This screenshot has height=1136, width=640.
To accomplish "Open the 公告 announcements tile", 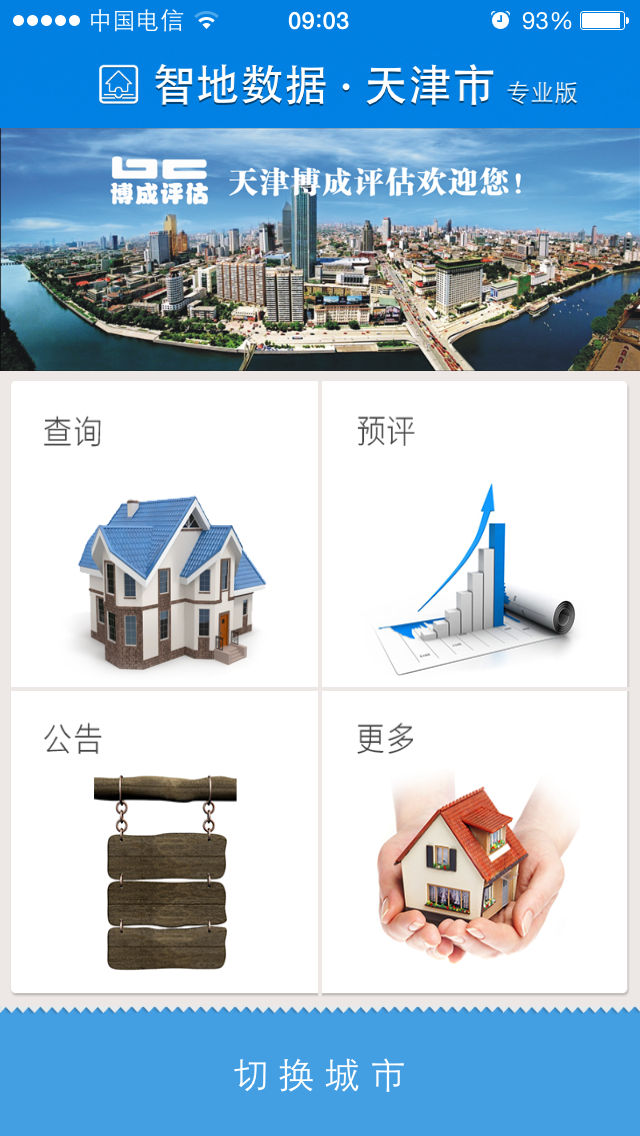I will pos(165,842).
